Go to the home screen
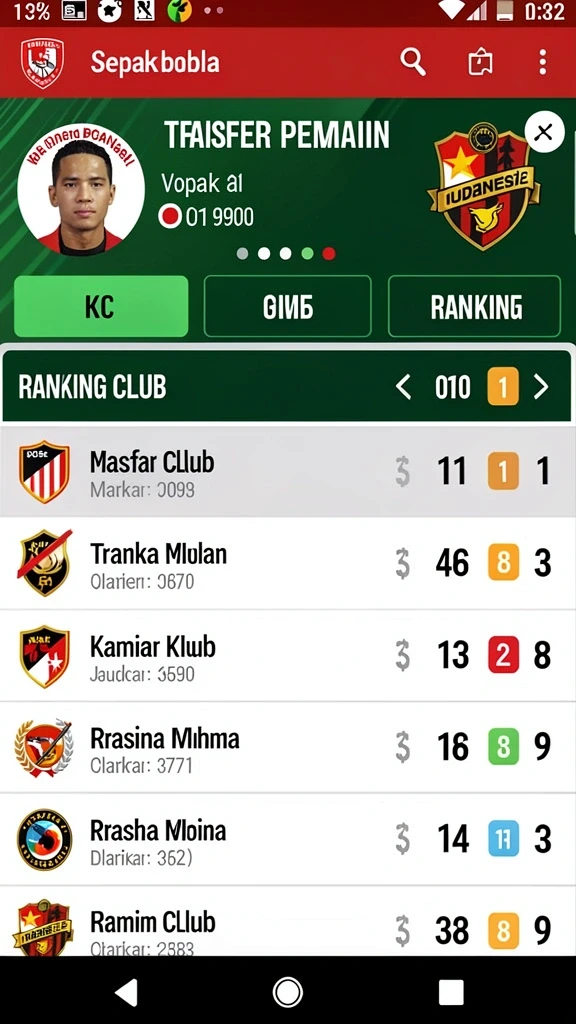Image resolution: width=576 pixels, height=1024 pixels. 288,992
